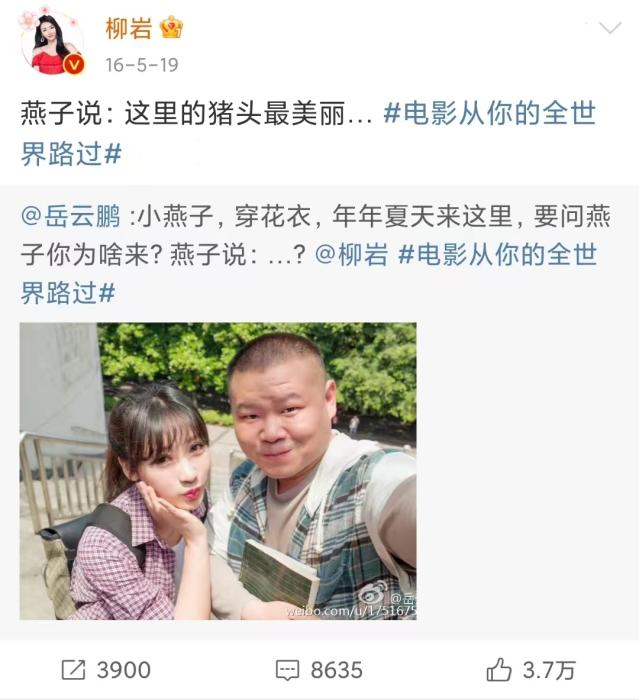The image size is (639, 700).
Task: Open hashtag #电影从你的全世界路过# in the reposted text
Action: coord(498,254)
